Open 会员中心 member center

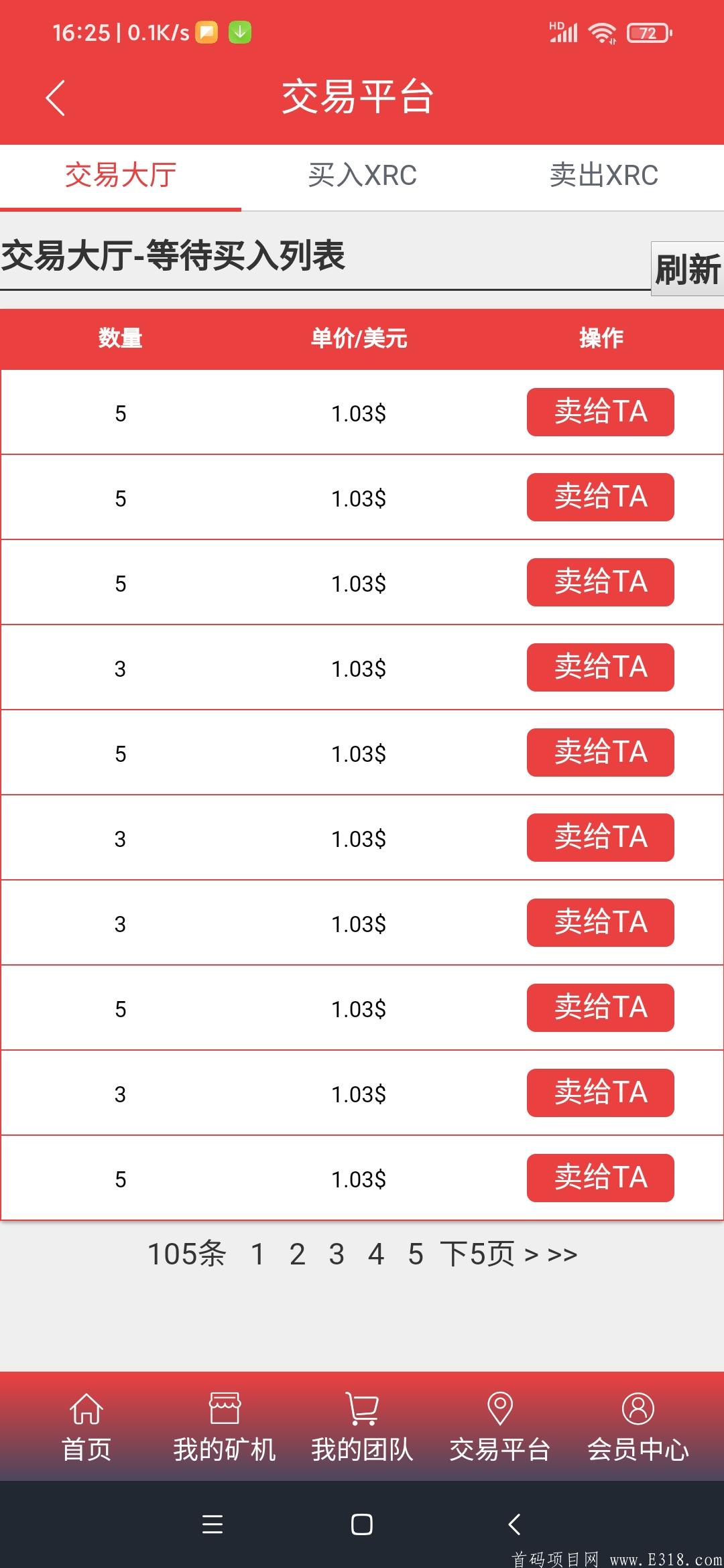[x=638, y=1427]
